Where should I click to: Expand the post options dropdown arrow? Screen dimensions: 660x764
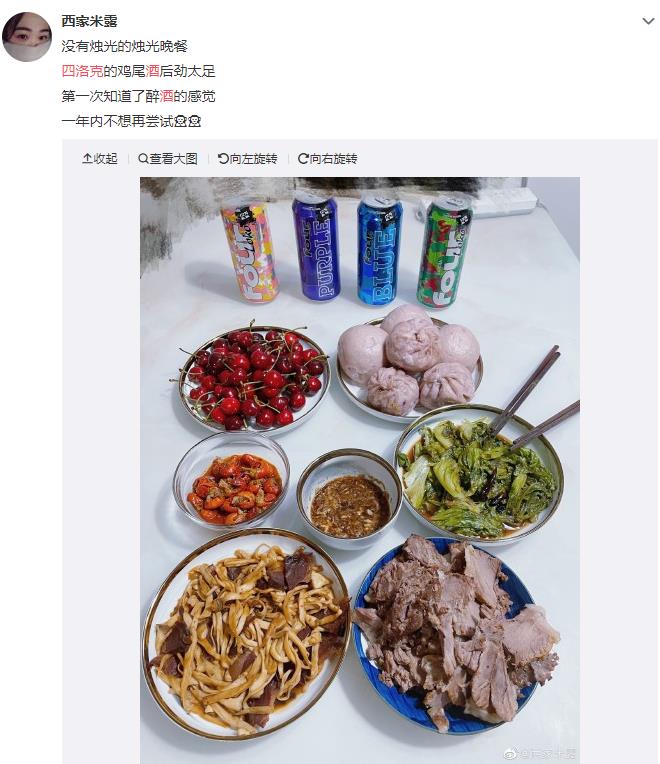point(648,21)
